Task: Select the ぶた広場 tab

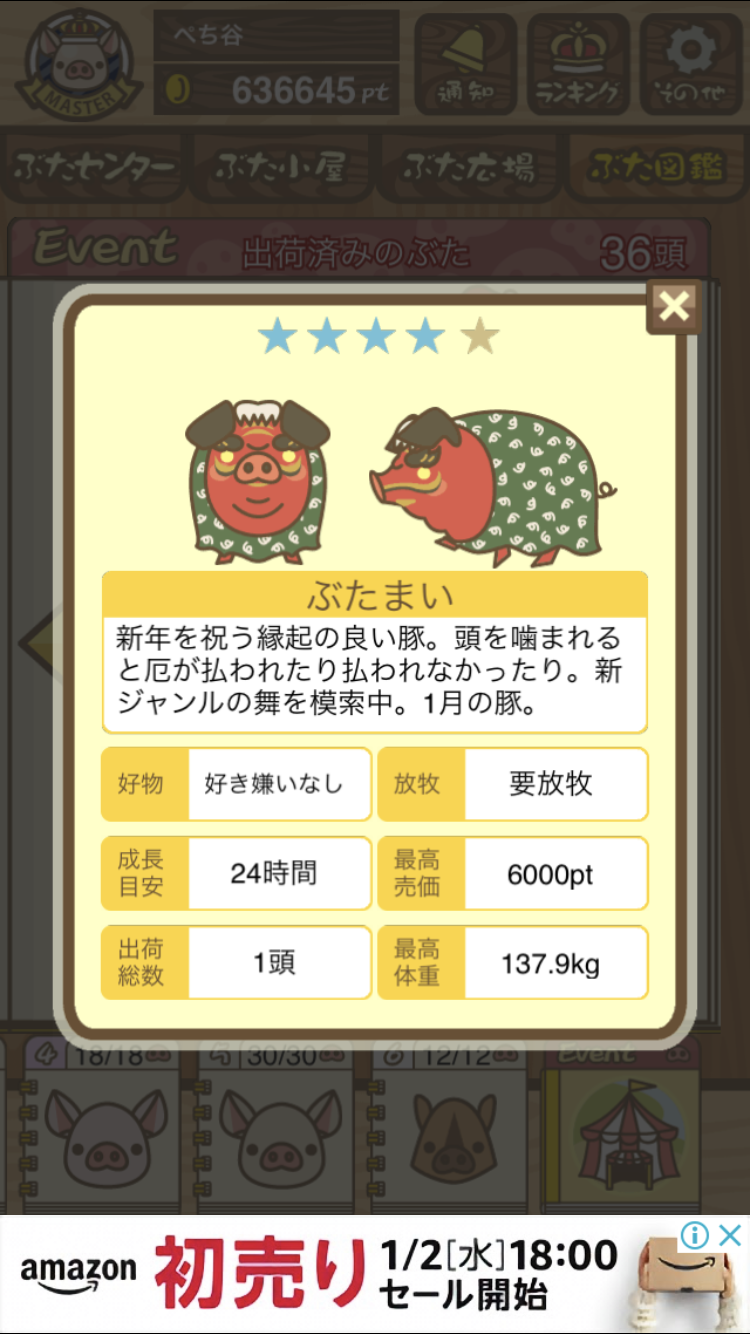Action: click(468, 167)
